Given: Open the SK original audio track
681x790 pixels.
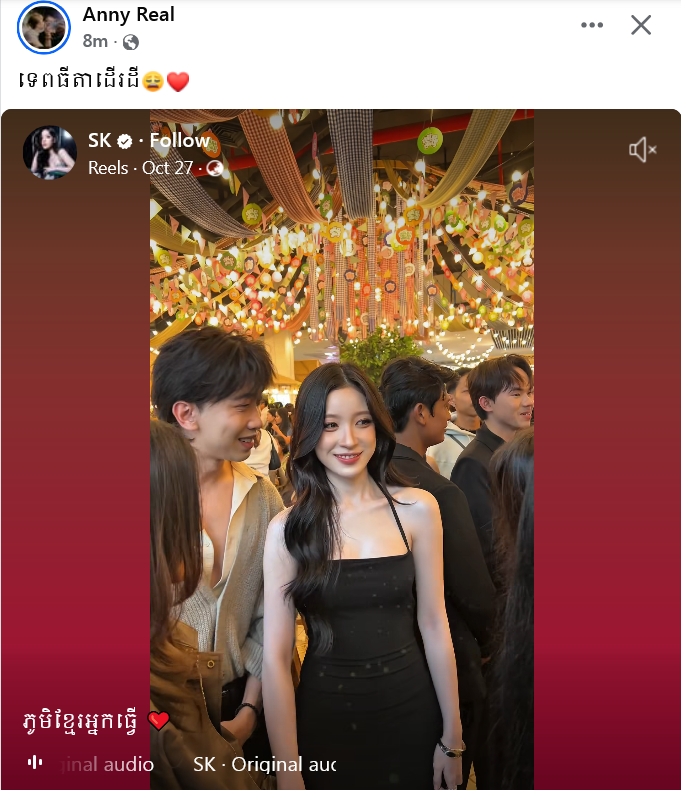Looking at the screenshot, I should [264, 764].
